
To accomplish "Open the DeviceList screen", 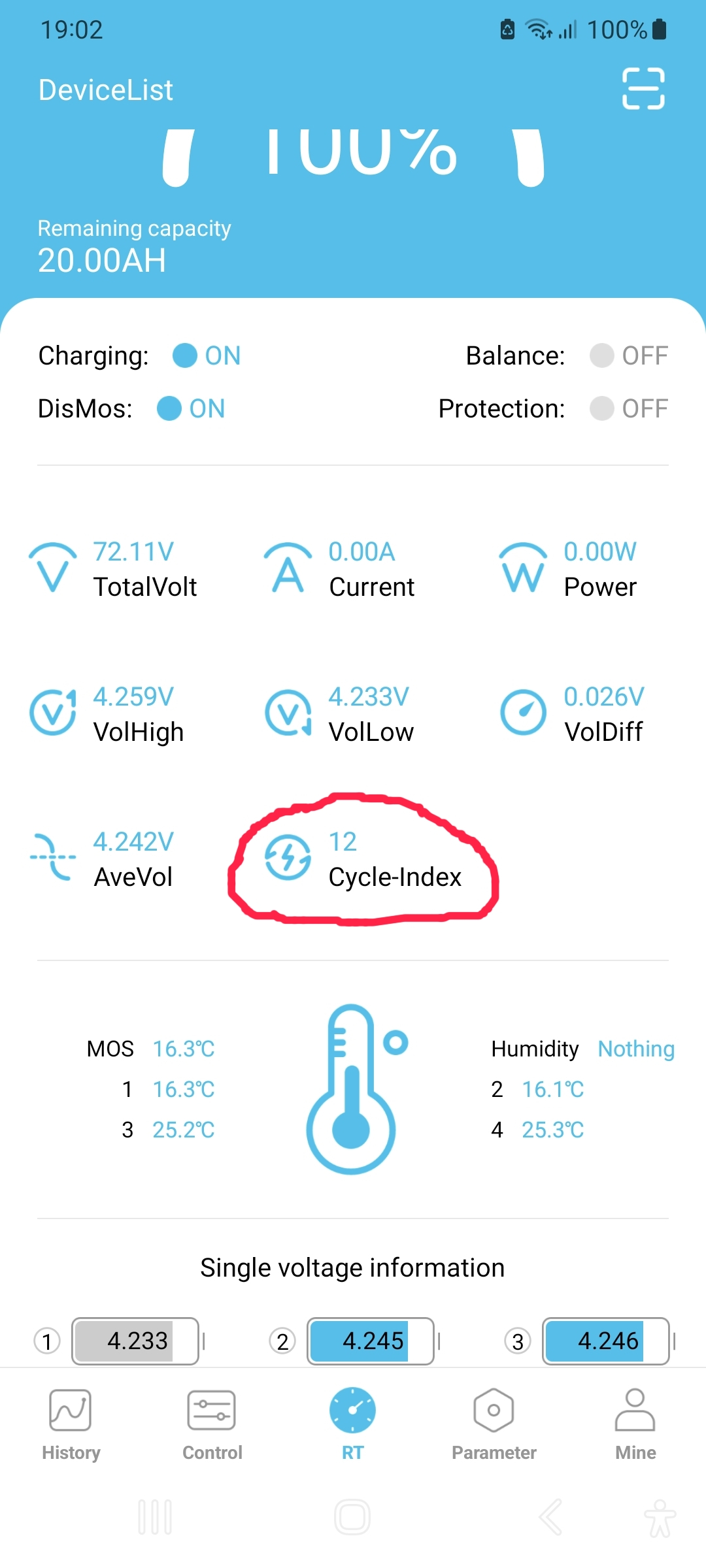I will pos(106,90).
